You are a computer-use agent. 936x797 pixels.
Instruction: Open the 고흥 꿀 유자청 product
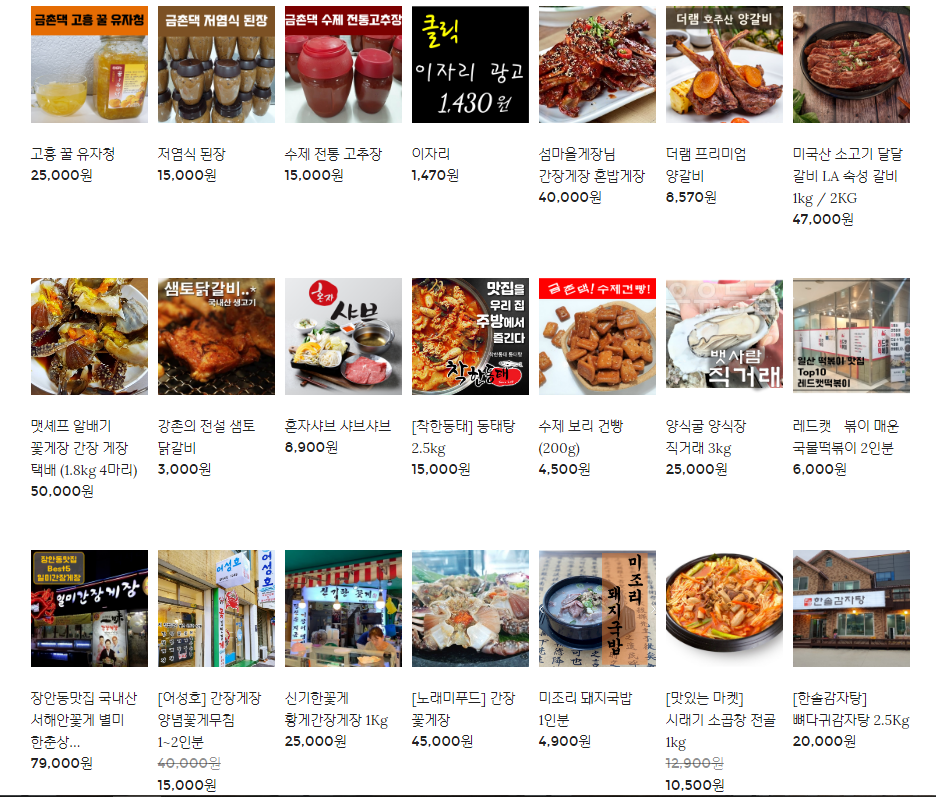pyautogui.click(x=89, y=65)
